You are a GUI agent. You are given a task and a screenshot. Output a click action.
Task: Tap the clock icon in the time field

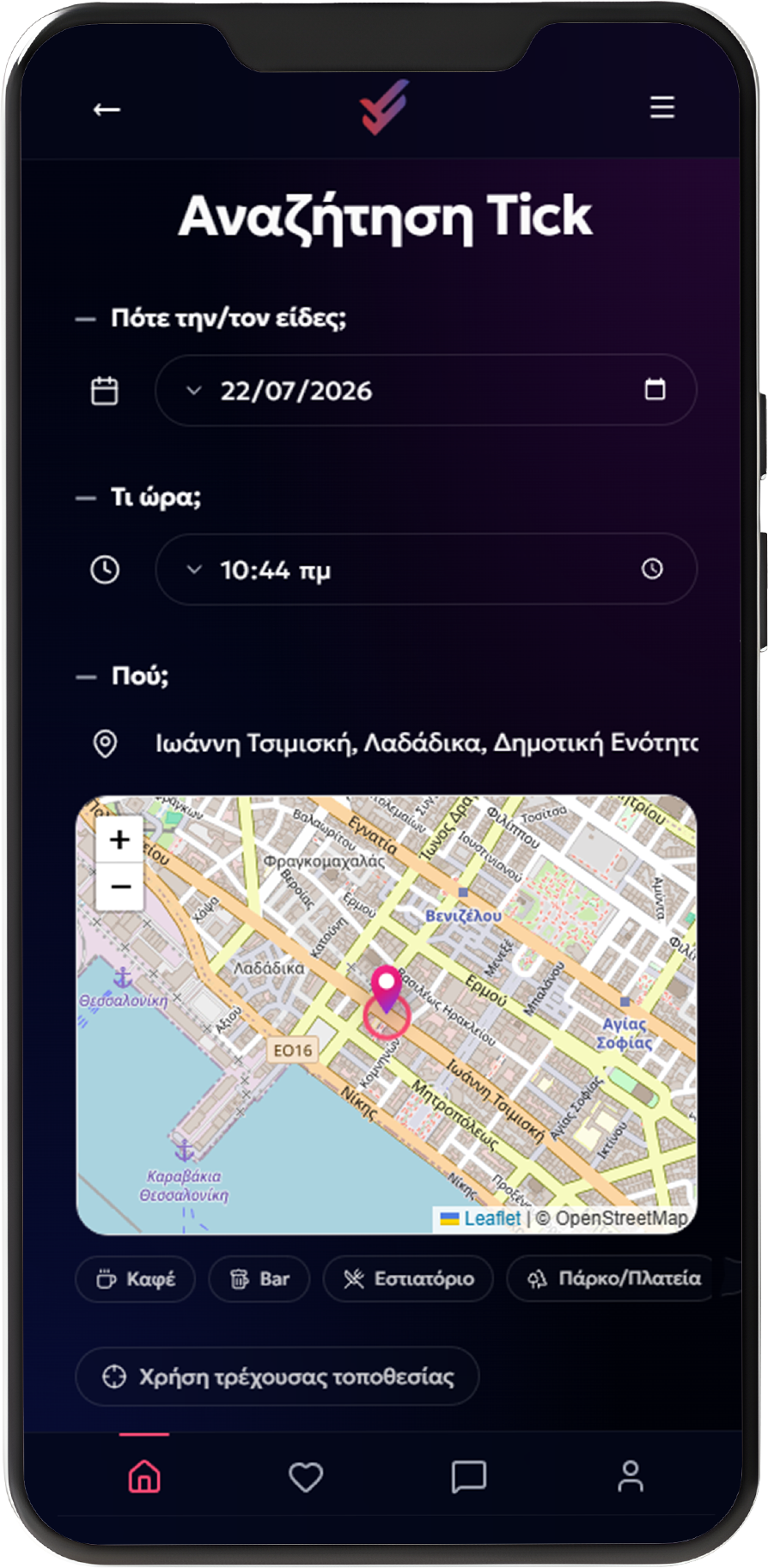point(652,569)
